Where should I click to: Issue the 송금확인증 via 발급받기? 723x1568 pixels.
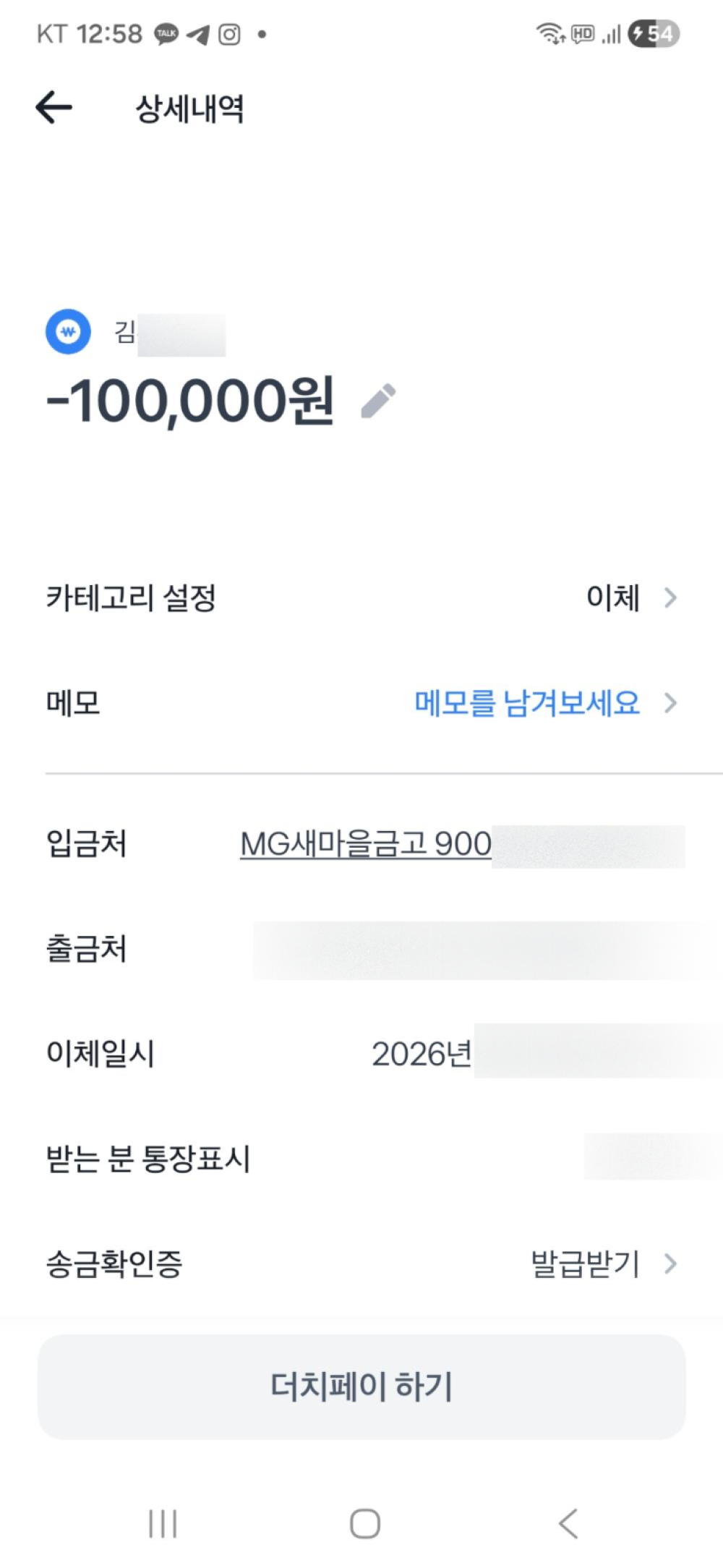[x=604, y=1264]
